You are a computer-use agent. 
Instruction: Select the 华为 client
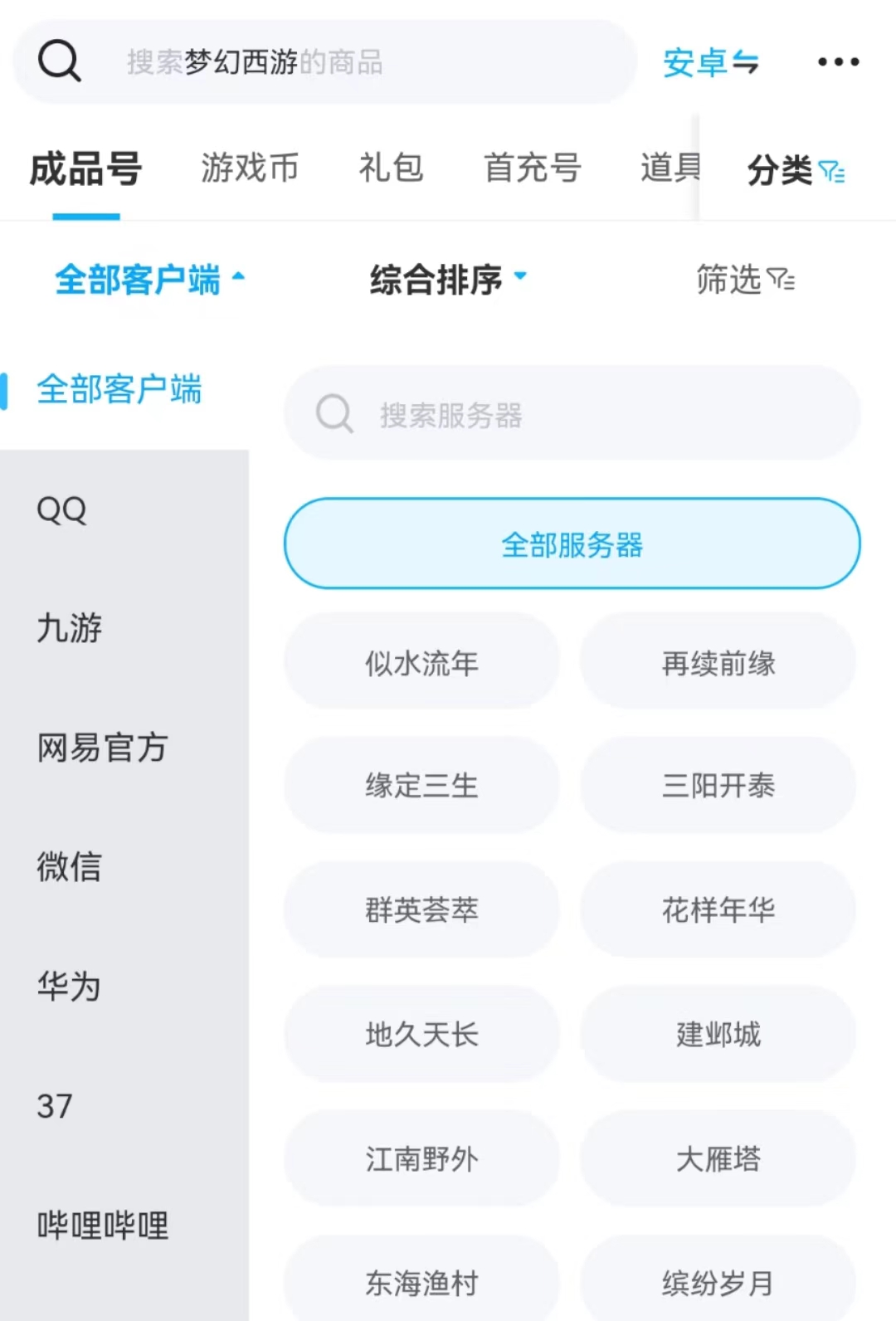pyautogui.click(x=70, y=987)
